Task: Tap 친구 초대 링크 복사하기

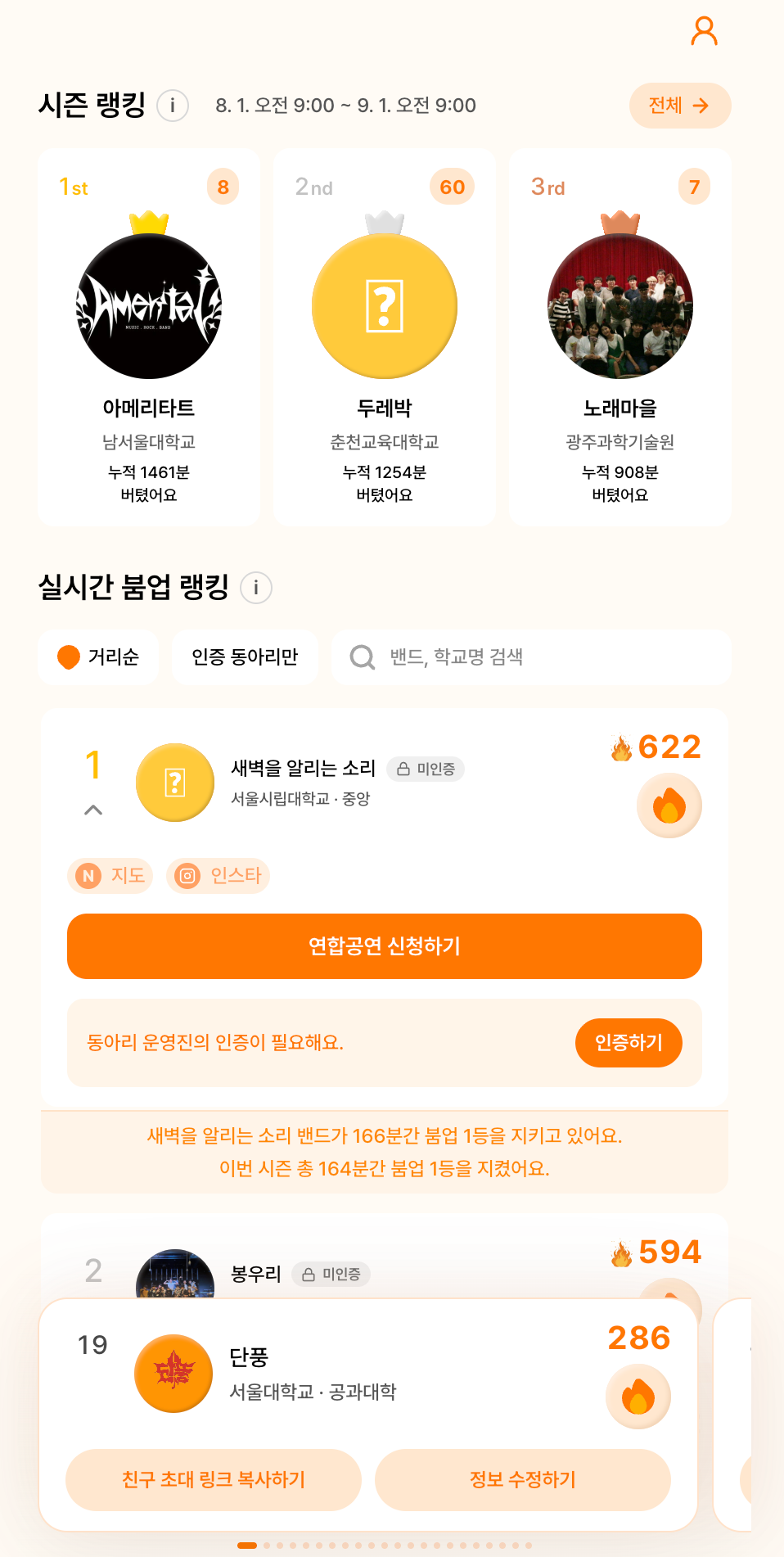Action: [x=214, y=1480]
